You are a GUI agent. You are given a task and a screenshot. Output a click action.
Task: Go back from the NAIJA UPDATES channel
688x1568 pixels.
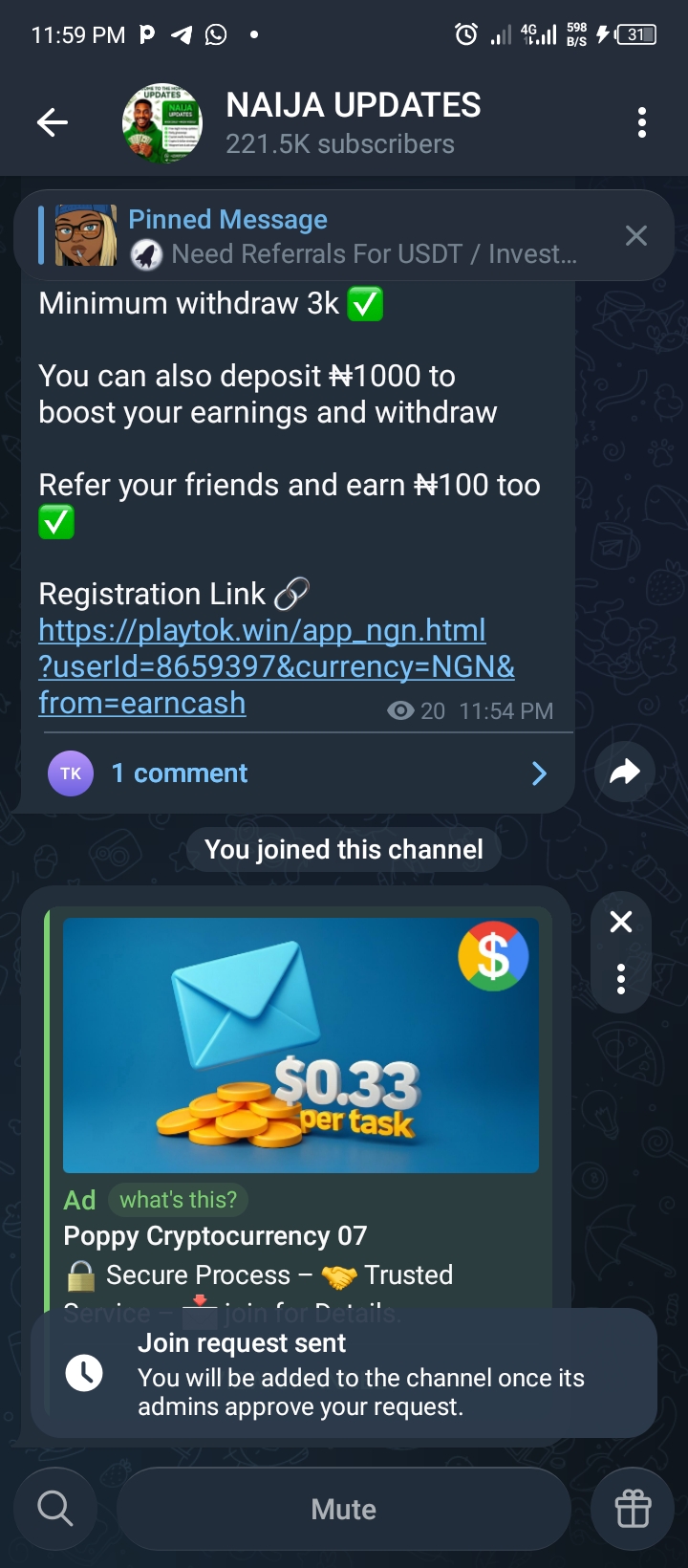coord(53,122)
